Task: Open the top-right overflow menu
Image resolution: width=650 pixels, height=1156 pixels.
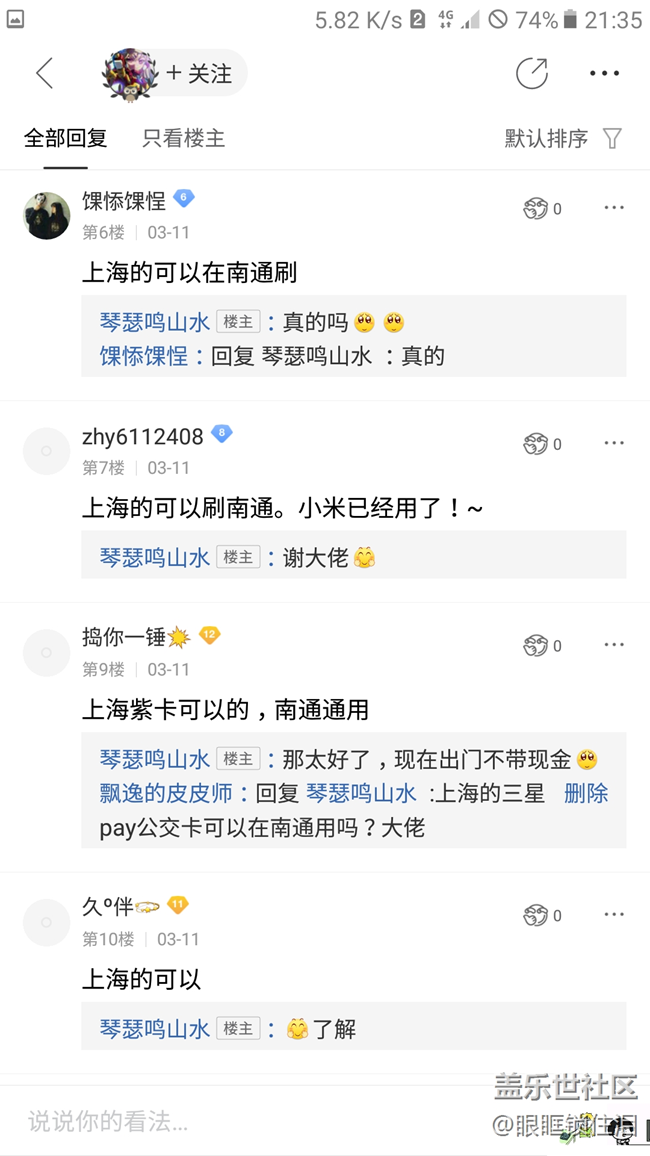Action: pyautogui.click(x=604, y=73)
